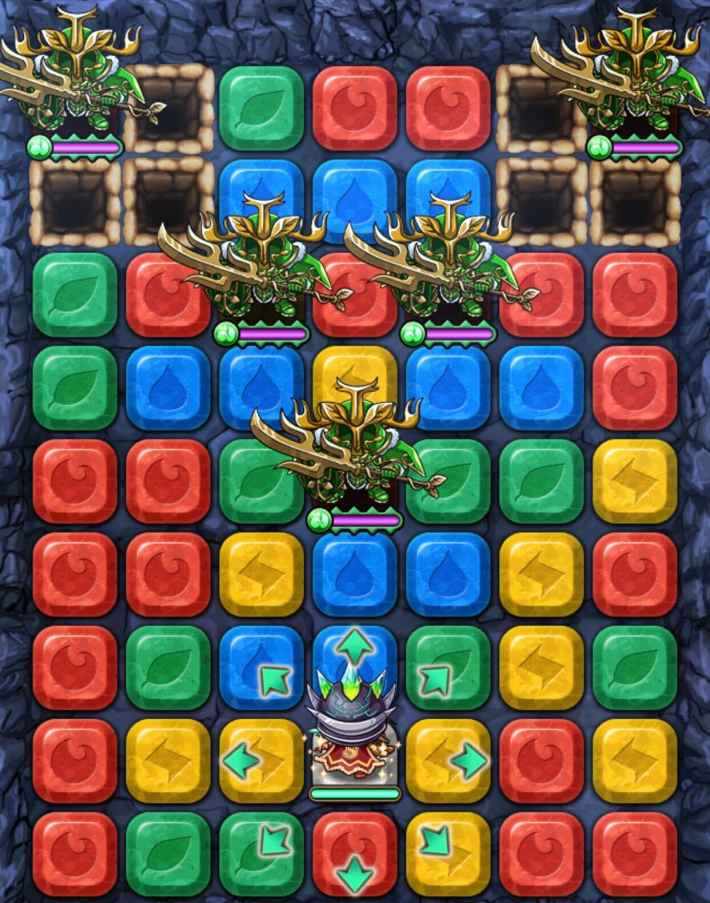Image resolution: width=710 pixels, height=903 pixels.
Task: Move the hero diagonally down-right
Action: (435, 841)
